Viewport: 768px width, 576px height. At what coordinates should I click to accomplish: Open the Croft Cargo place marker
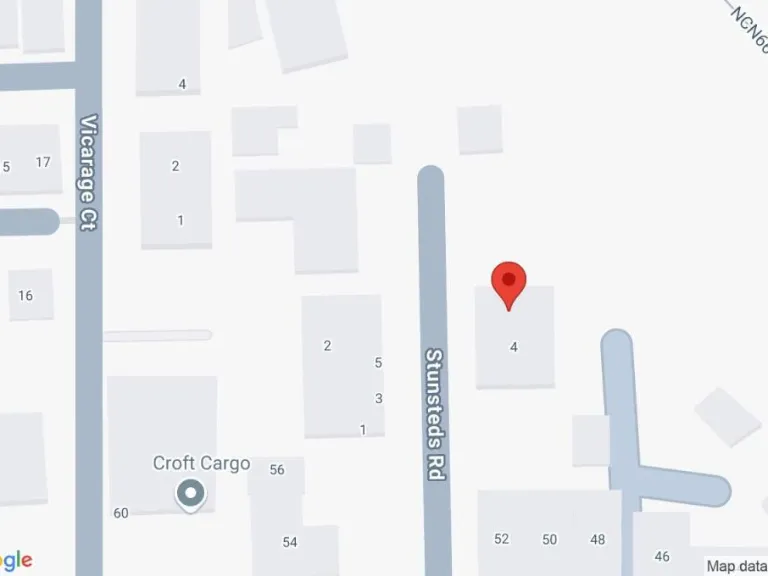coord(190,493)
